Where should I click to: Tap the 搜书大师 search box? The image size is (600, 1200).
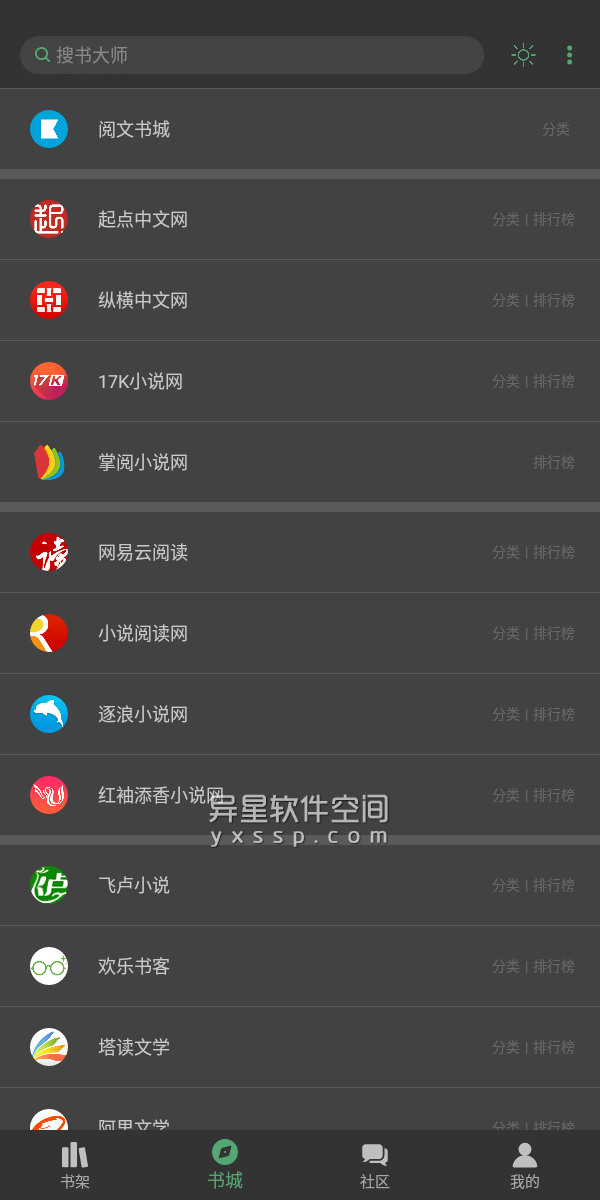pos(250,55)
